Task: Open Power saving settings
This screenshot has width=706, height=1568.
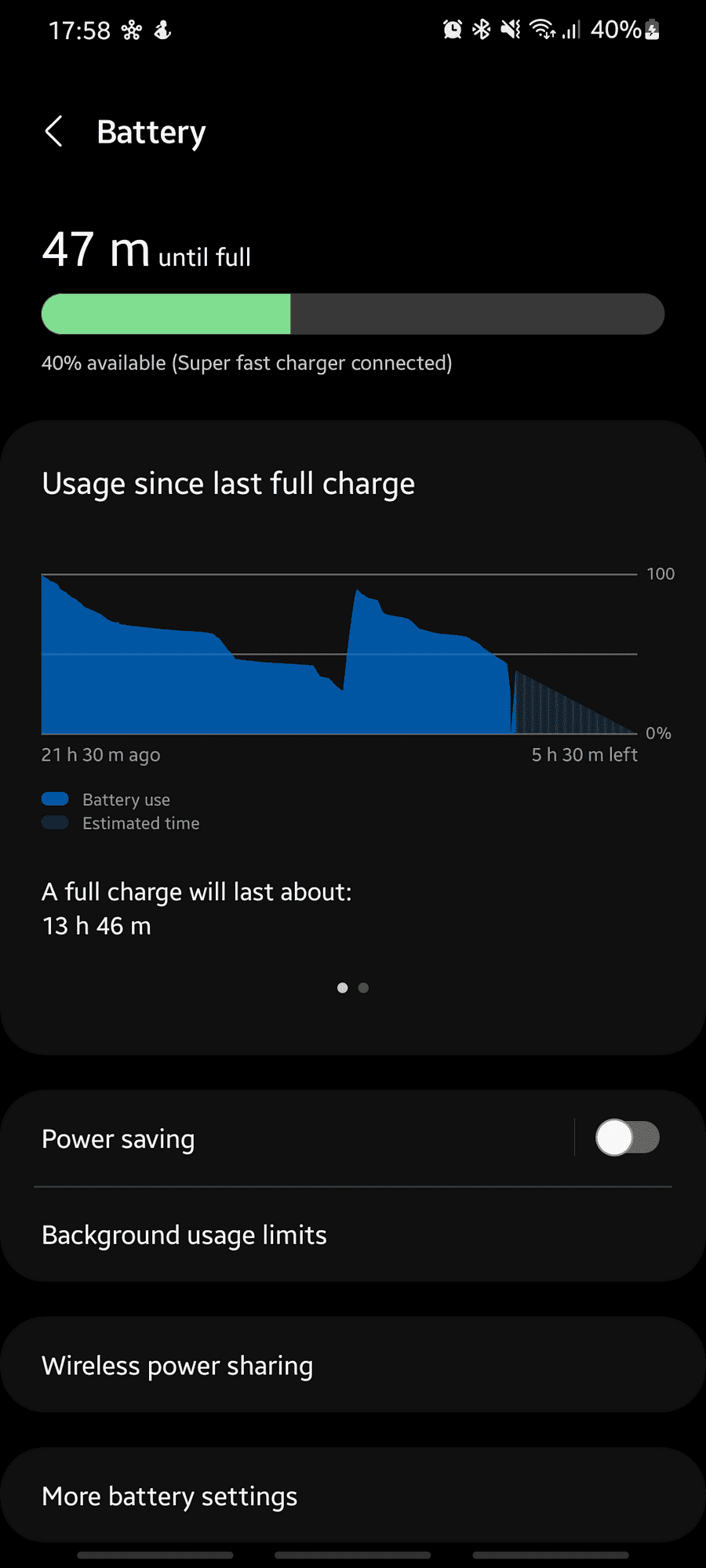Action: (235, 1139)
